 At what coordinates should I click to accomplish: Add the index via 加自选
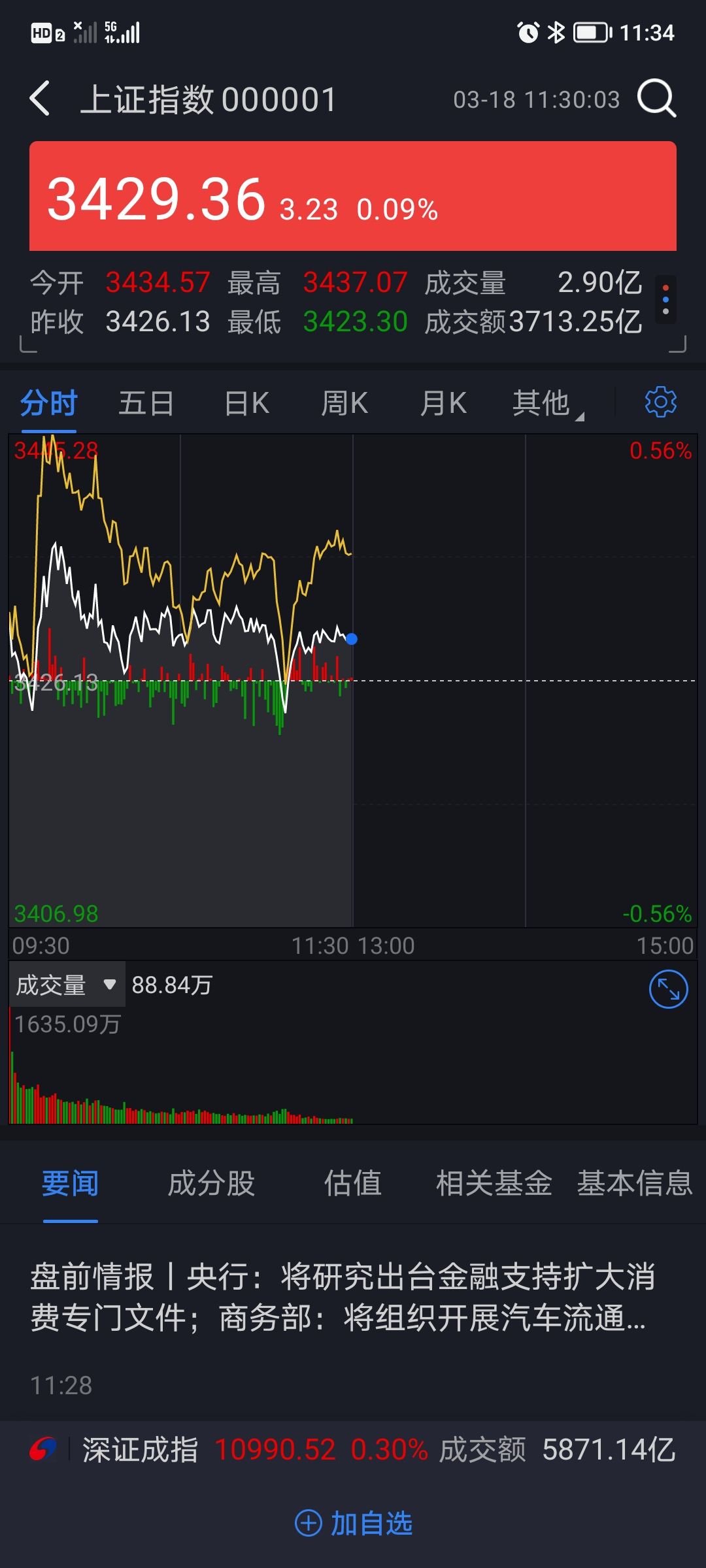[x=354, y=1524]
